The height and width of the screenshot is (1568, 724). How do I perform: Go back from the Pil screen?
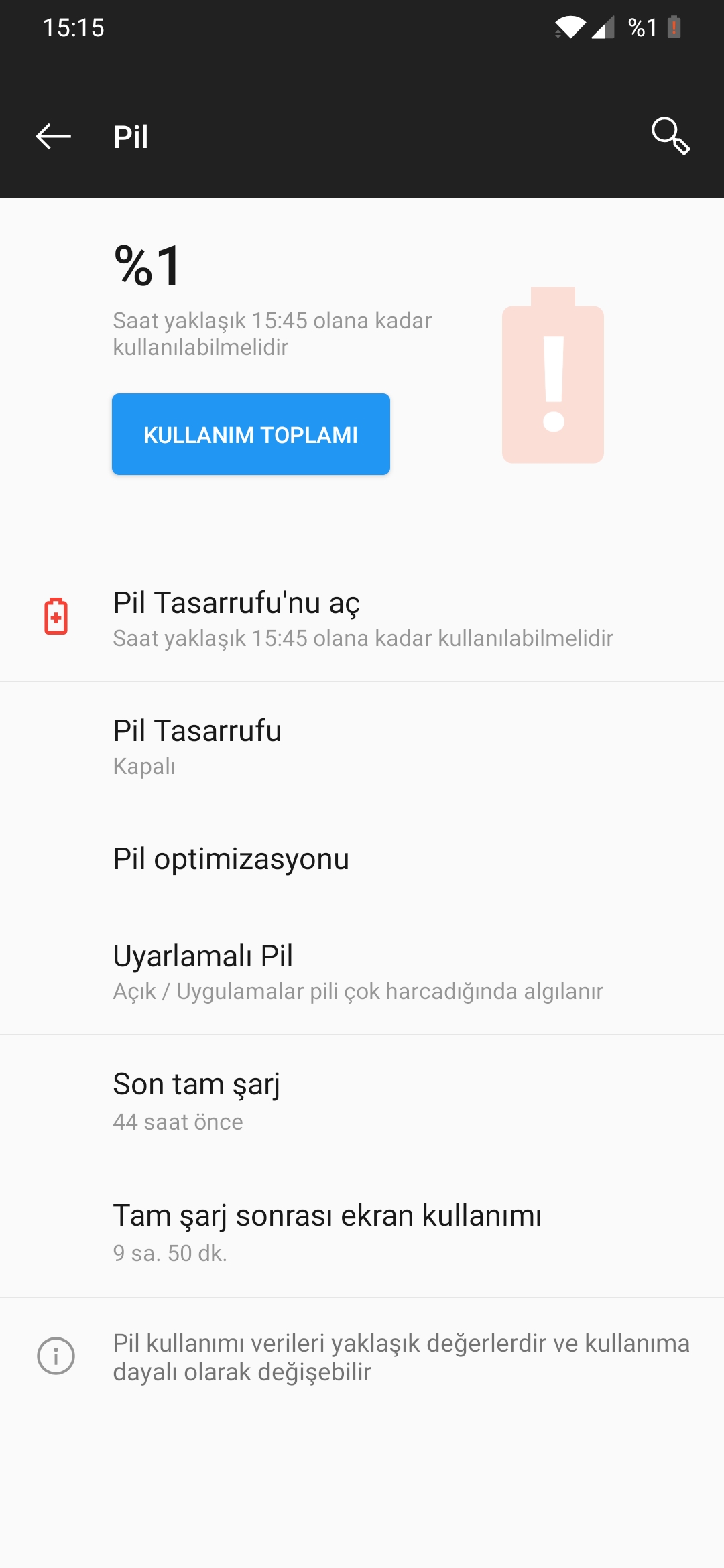54,137
